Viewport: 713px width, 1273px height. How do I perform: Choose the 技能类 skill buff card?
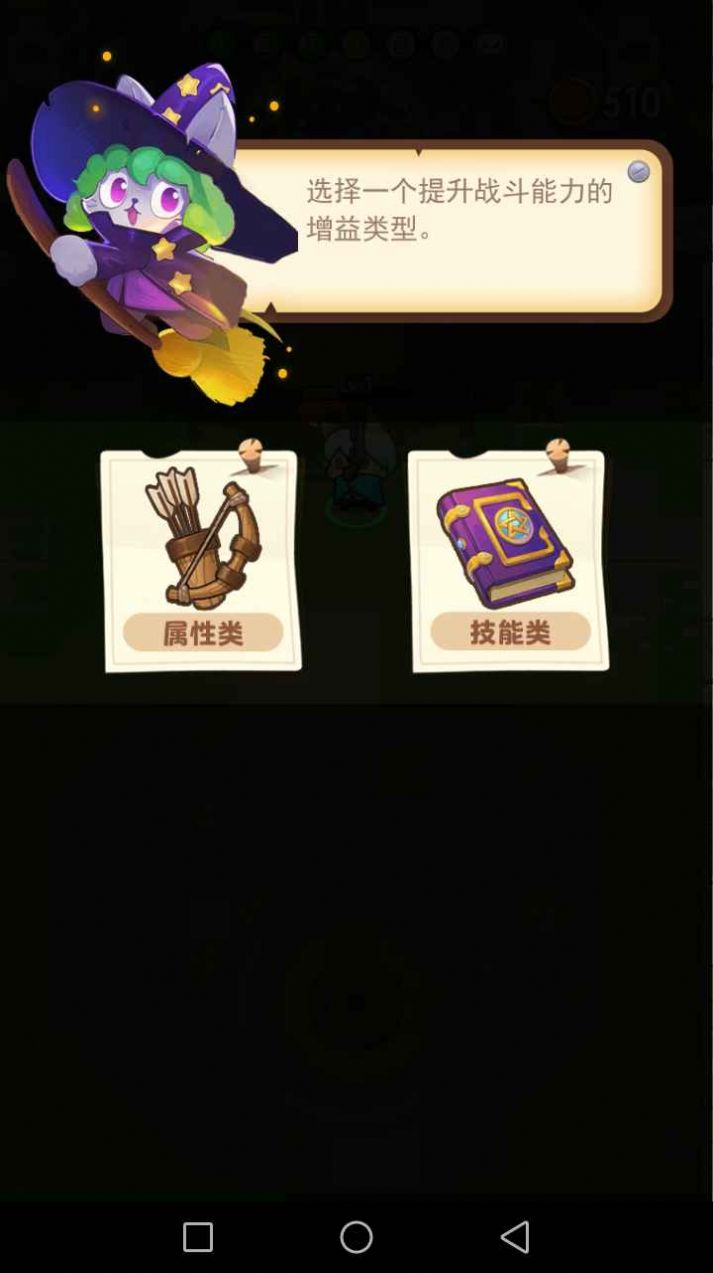click(509, 561)
